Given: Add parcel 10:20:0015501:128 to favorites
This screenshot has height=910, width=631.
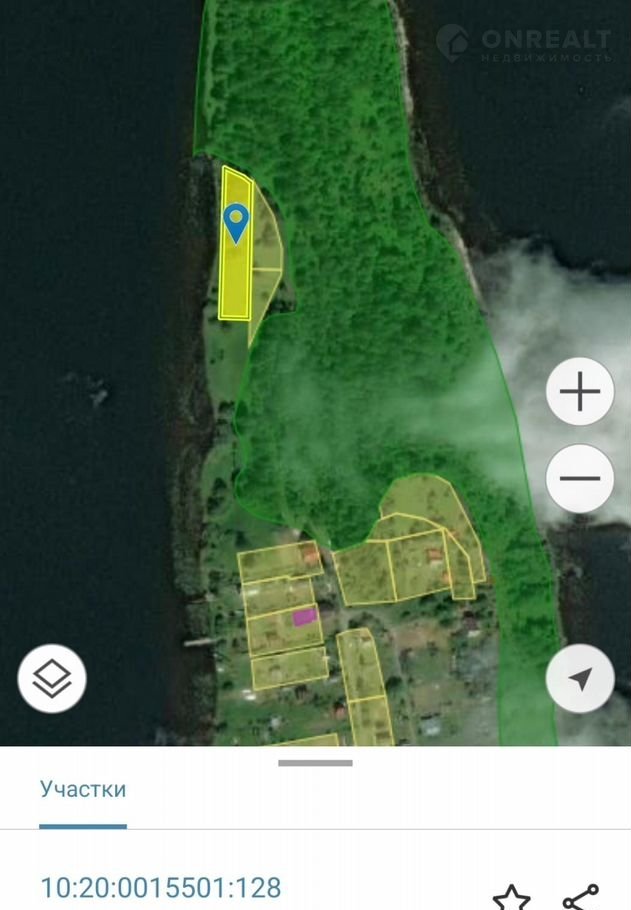Looking at the screenshot, I should [x=512, y=896].
